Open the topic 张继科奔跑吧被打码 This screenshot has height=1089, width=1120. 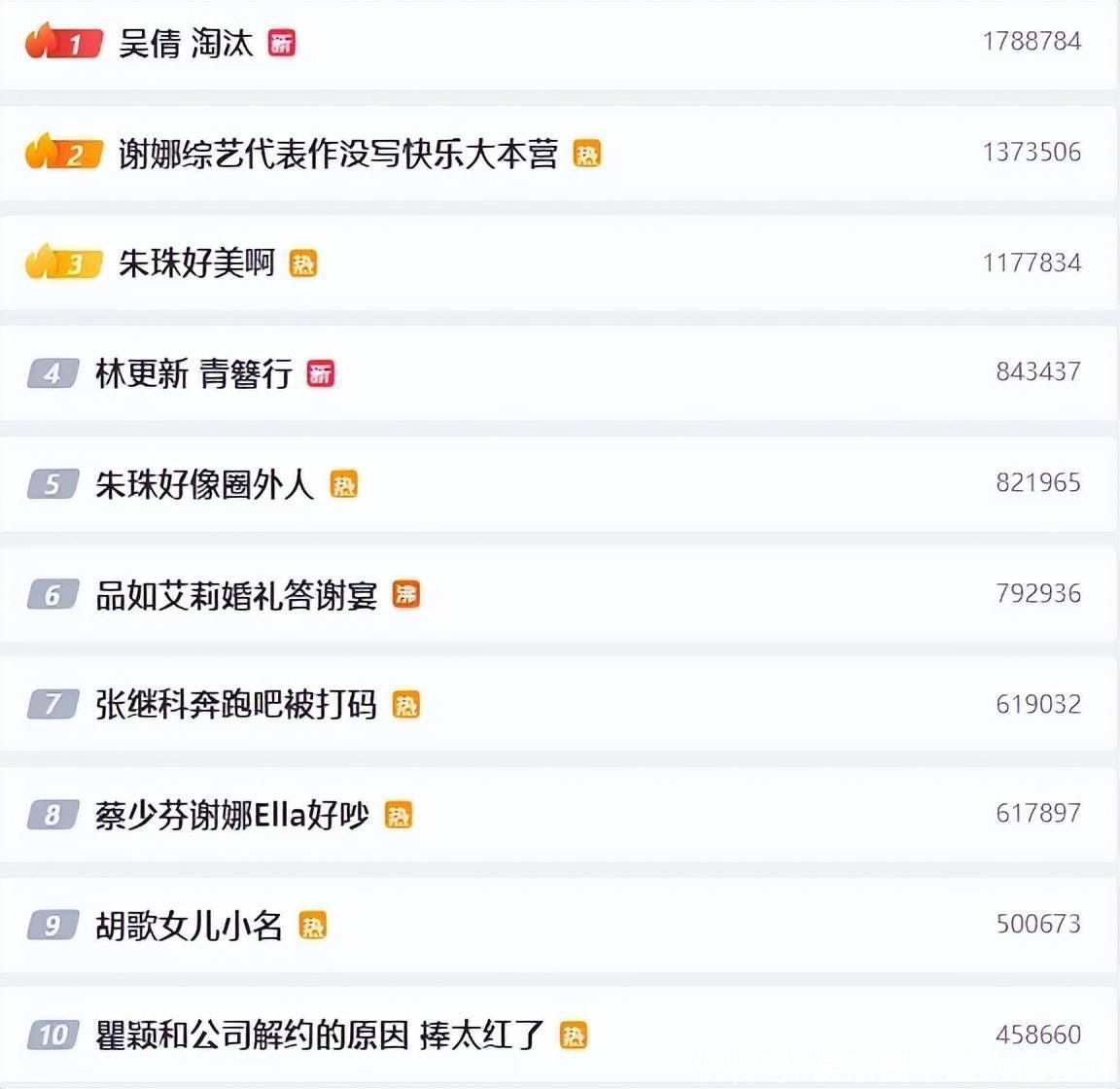point(236,705)
